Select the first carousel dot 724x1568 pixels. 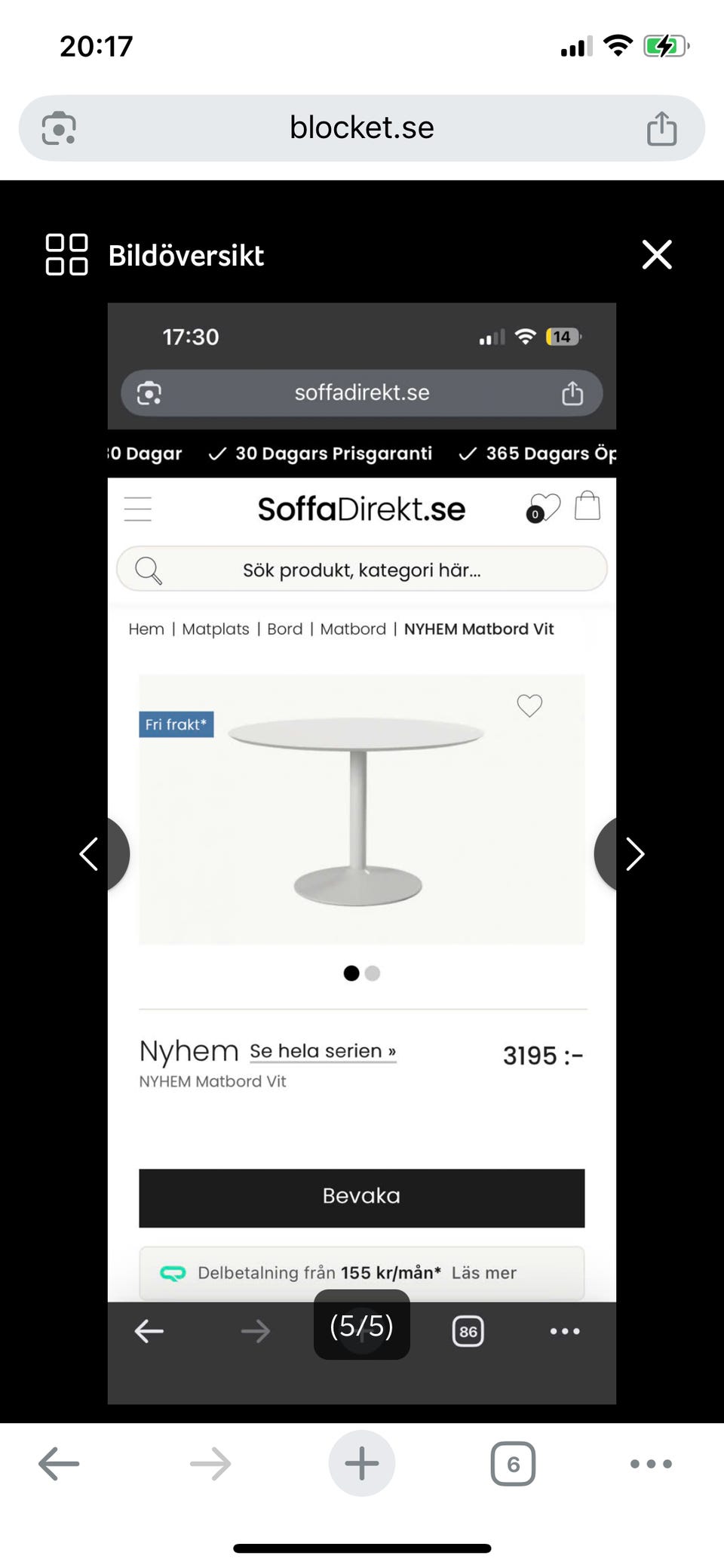click(351, 973)
